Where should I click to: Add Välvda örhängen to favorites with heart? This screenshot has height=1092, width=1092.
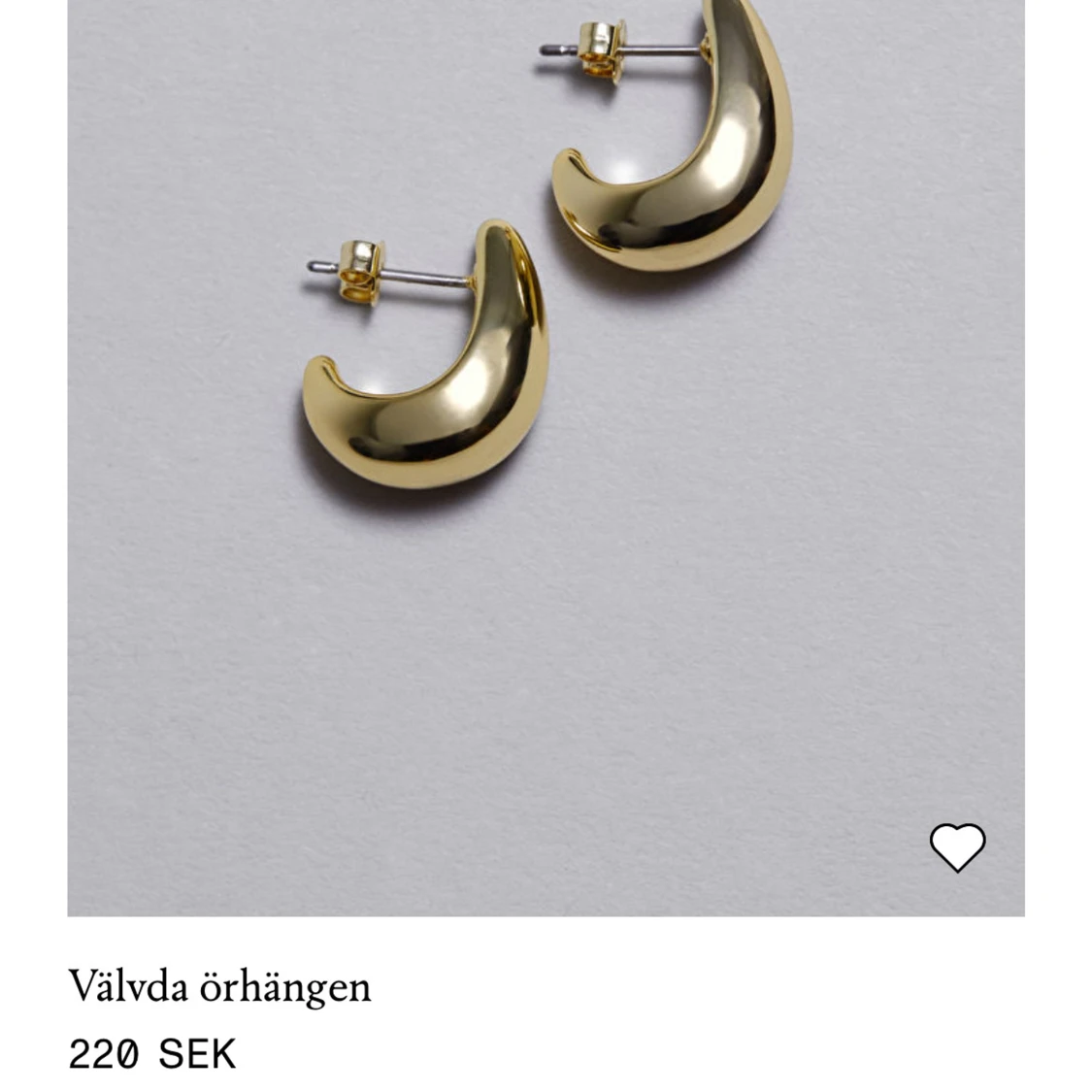pyautogui.click(x=957, y=846)
